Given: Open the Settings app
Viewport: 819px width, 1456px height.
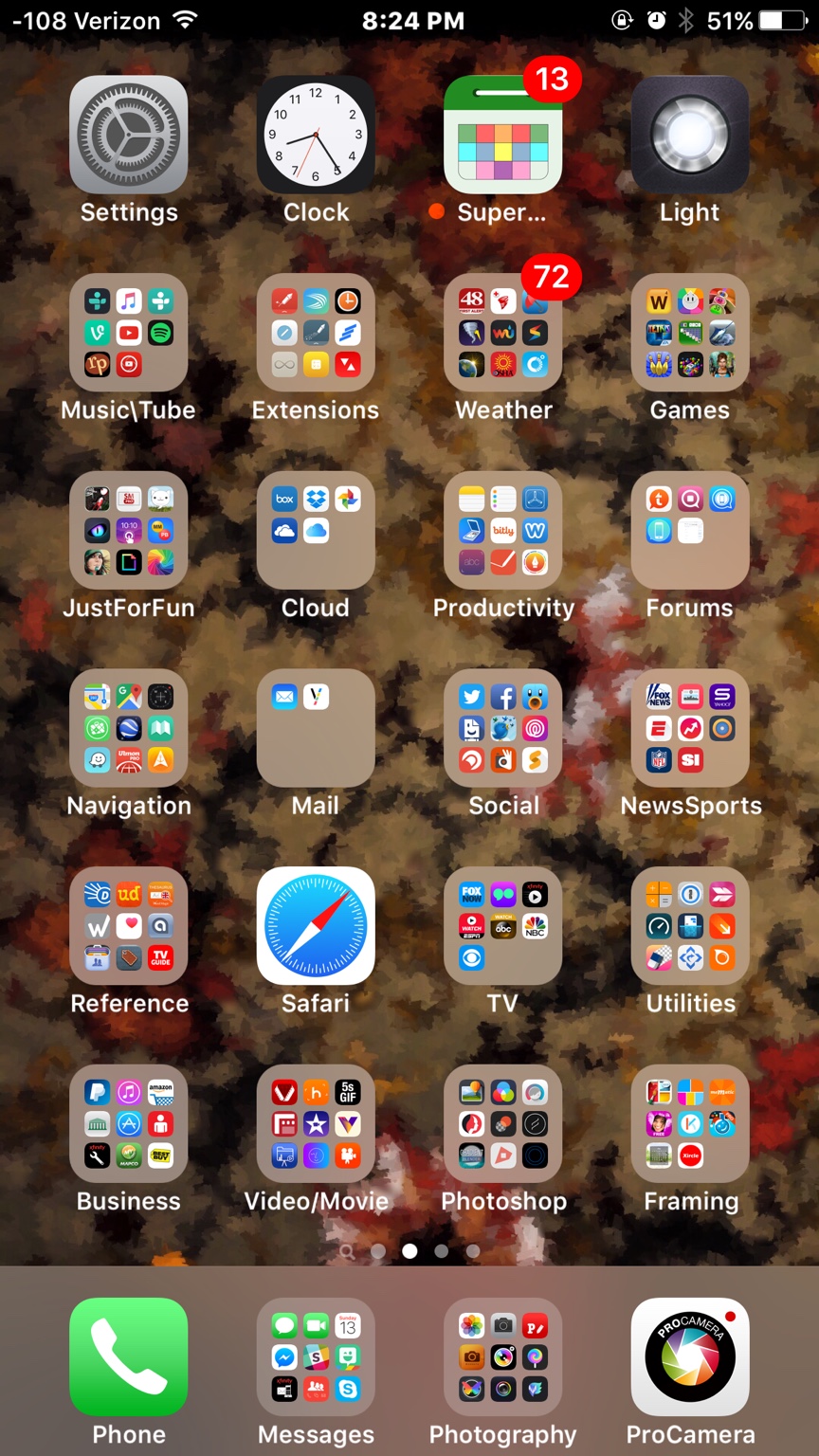Looking at the screenshot, I should pyautogui.click(x=128, y=135).
